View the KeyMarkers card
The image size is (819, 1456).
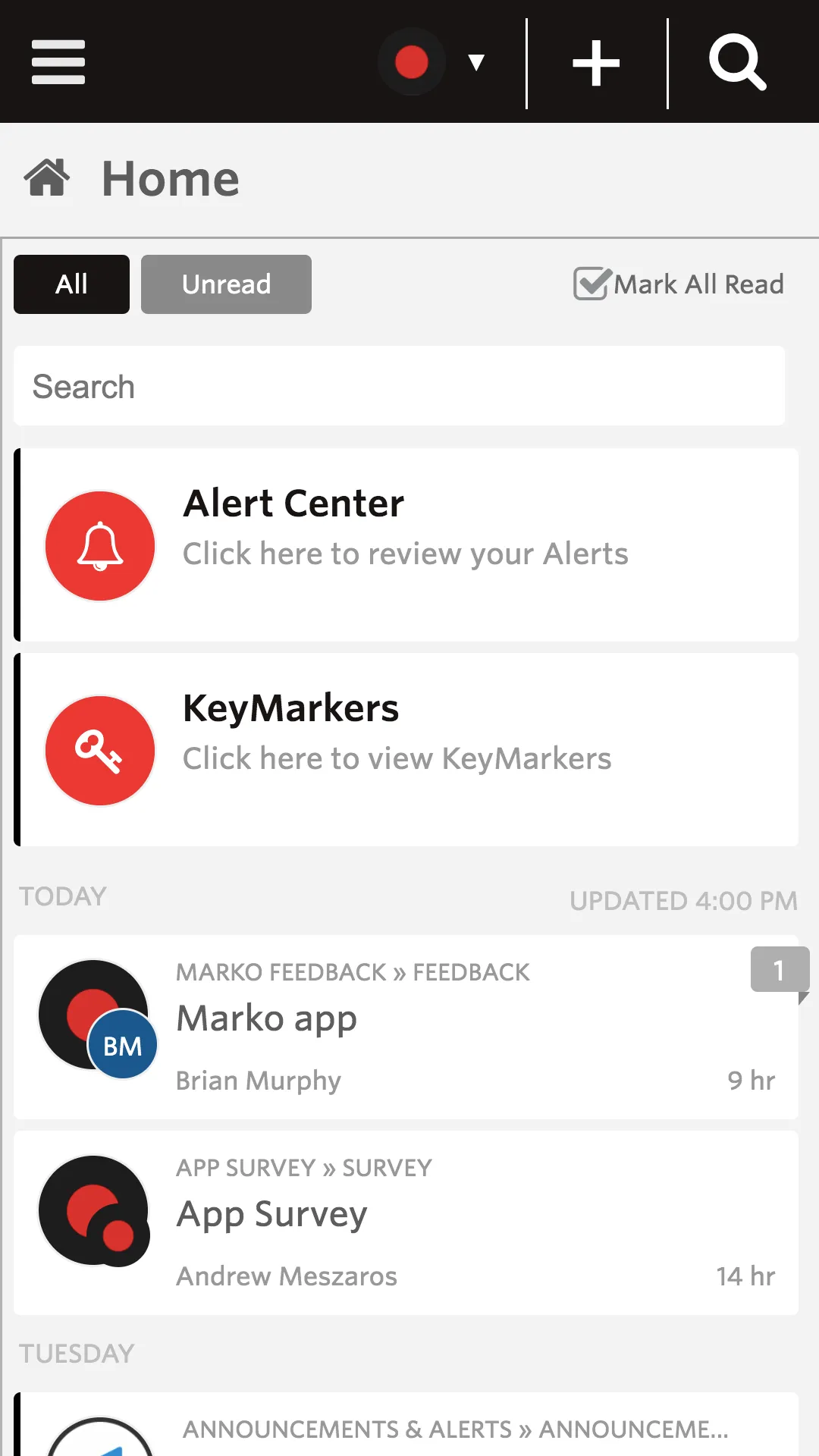406,750
